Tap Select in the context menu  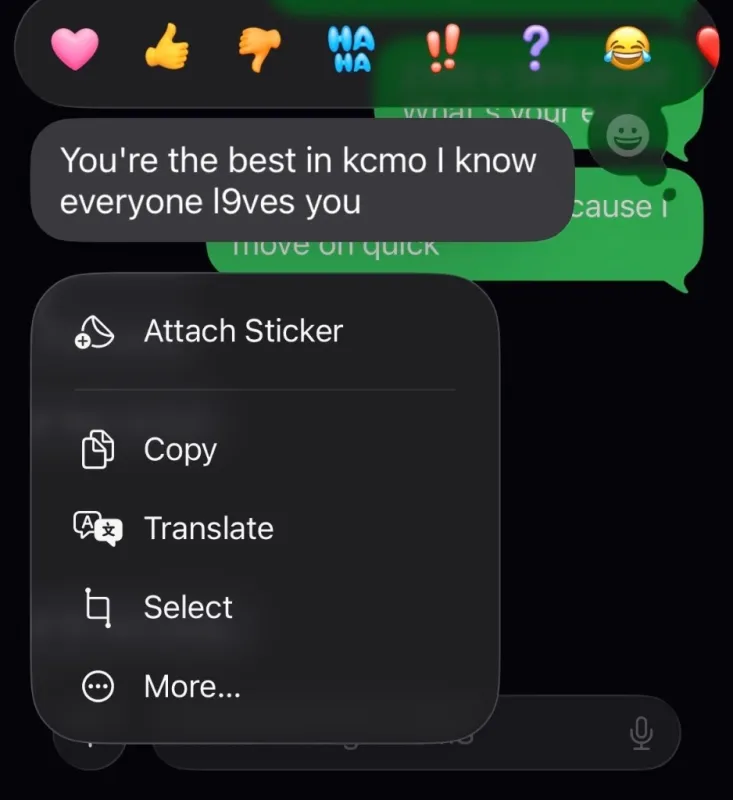pos(265,607)
